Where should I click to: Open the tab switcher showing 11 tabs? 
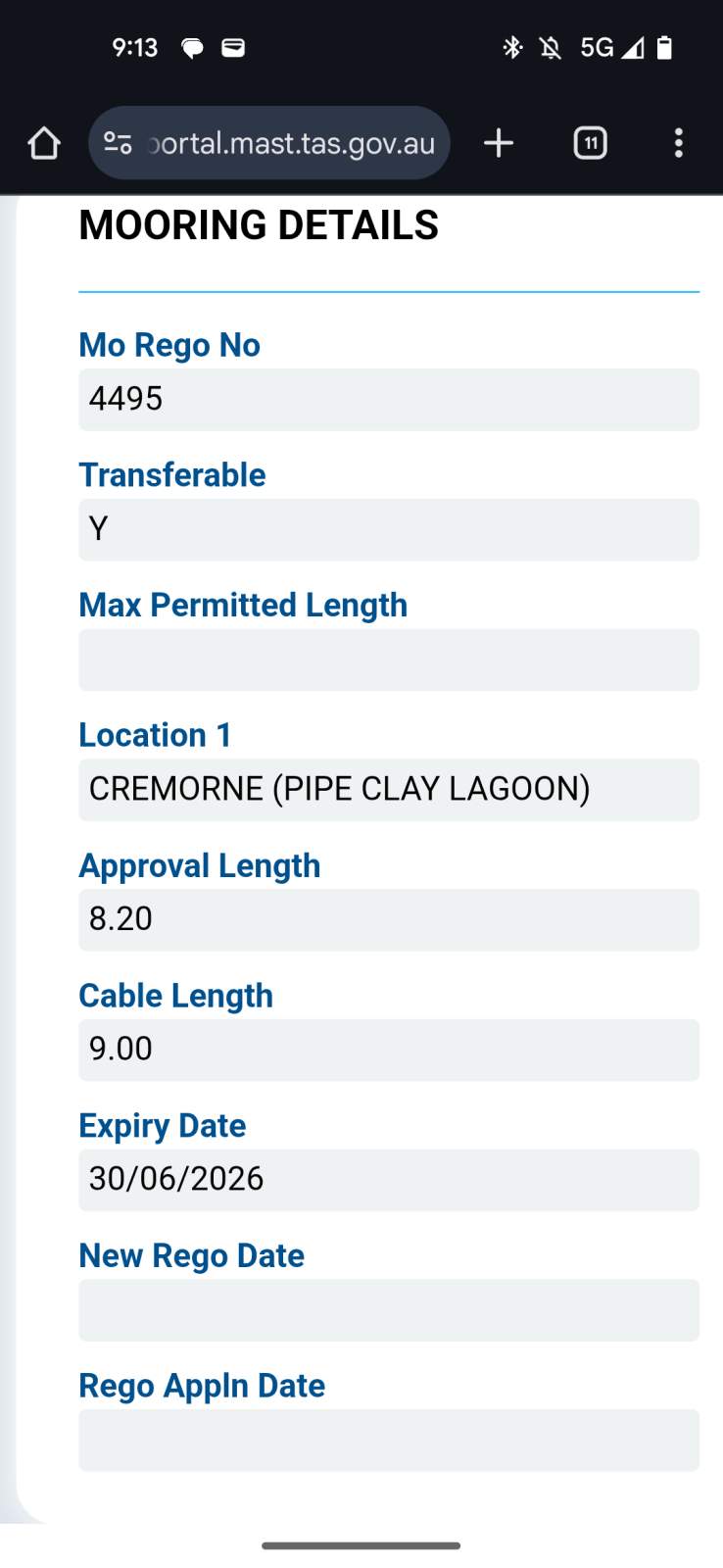click(590, 143)
